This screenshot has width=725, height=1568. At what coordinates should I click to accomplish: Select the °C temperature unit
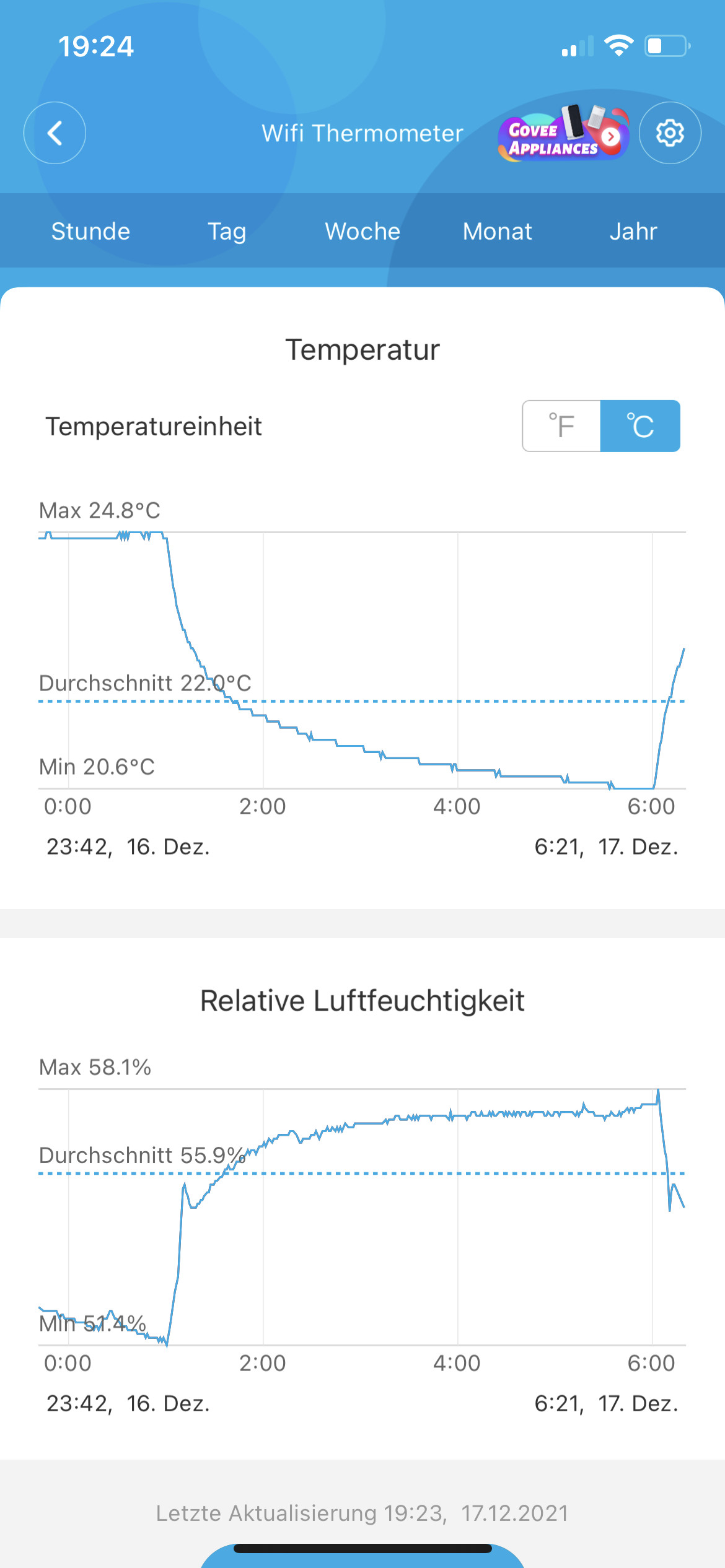[x=640, y=426]
